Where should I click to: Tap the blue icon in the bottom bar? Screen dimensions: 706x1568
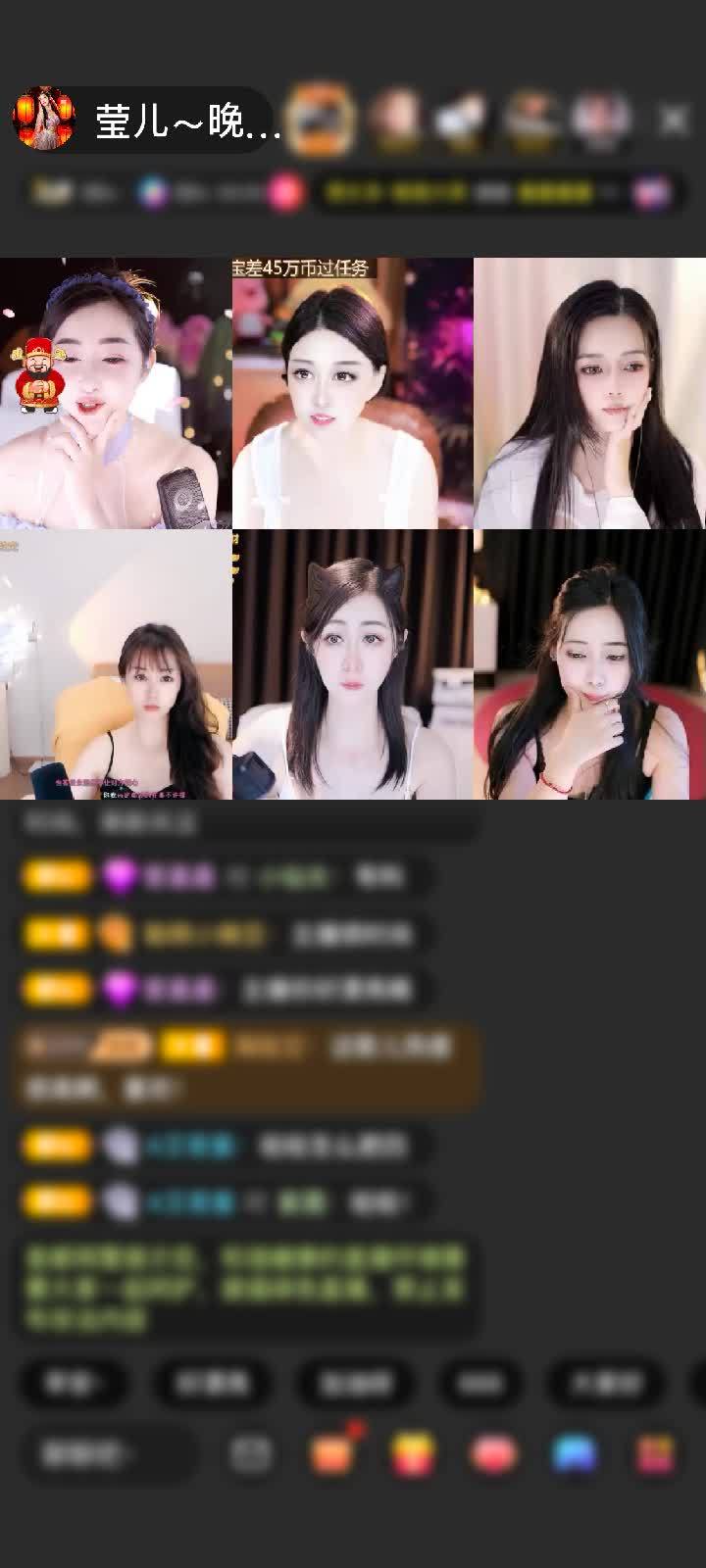575,1454
